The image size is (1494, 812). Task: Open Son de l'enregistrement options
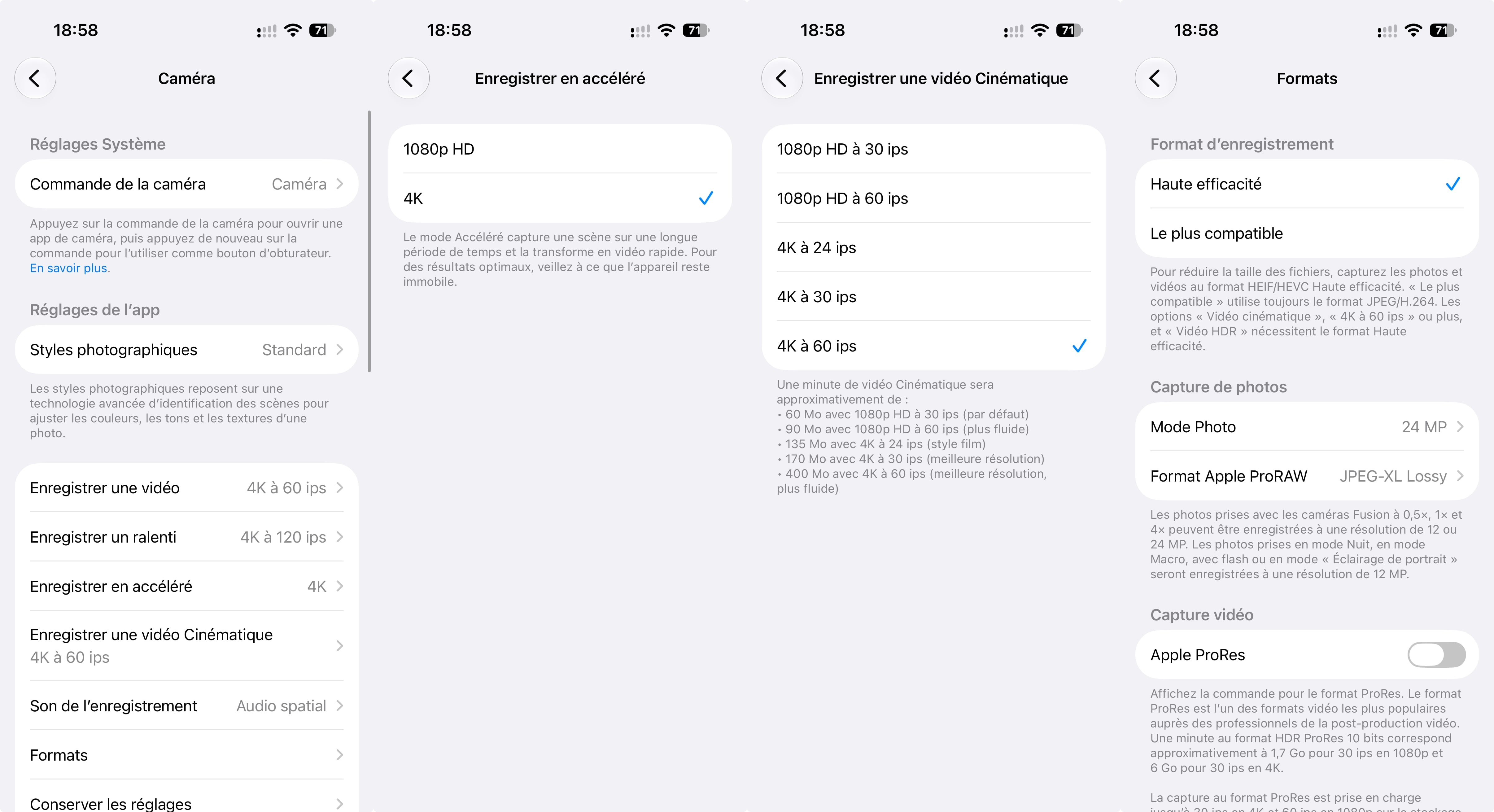187,706
